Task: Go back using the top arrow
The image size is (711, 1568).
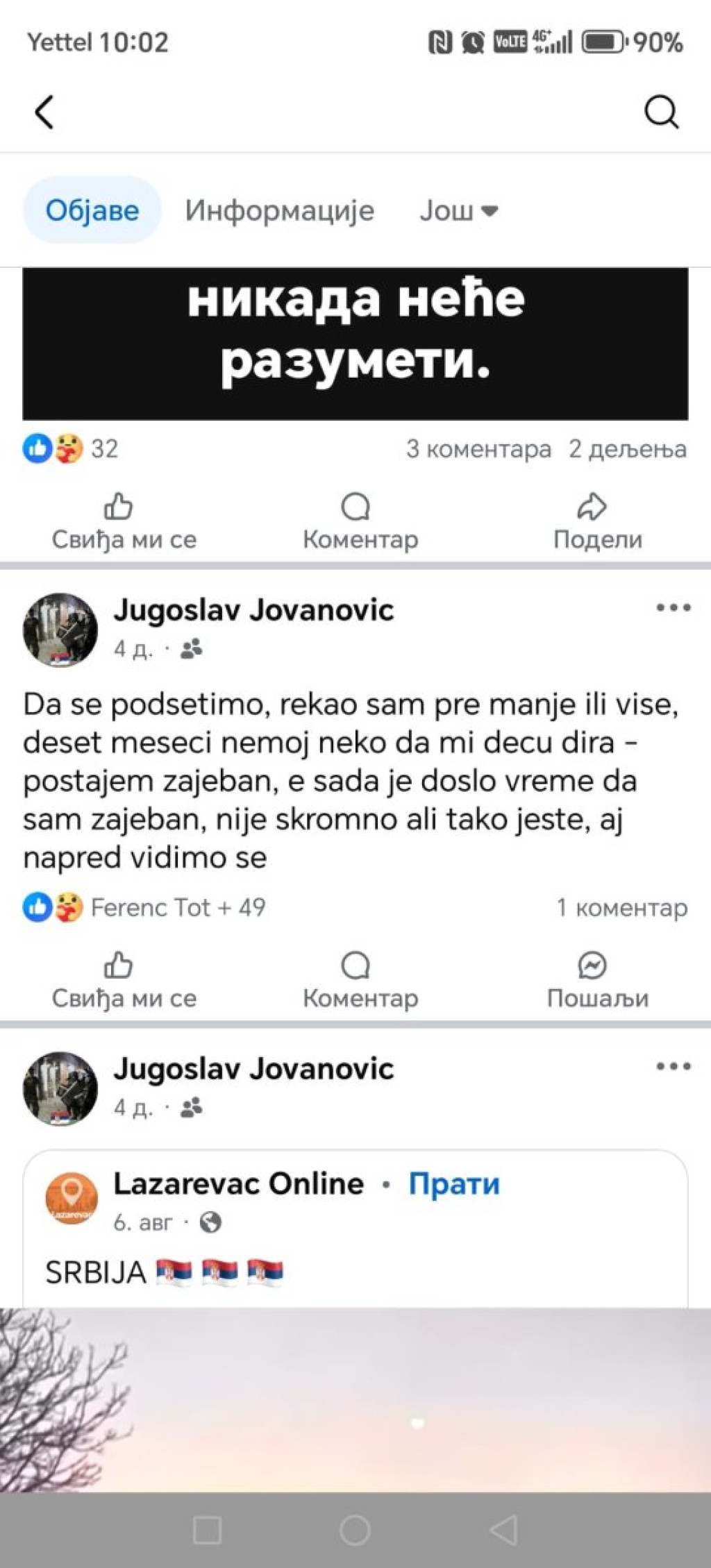Action: 44,112
